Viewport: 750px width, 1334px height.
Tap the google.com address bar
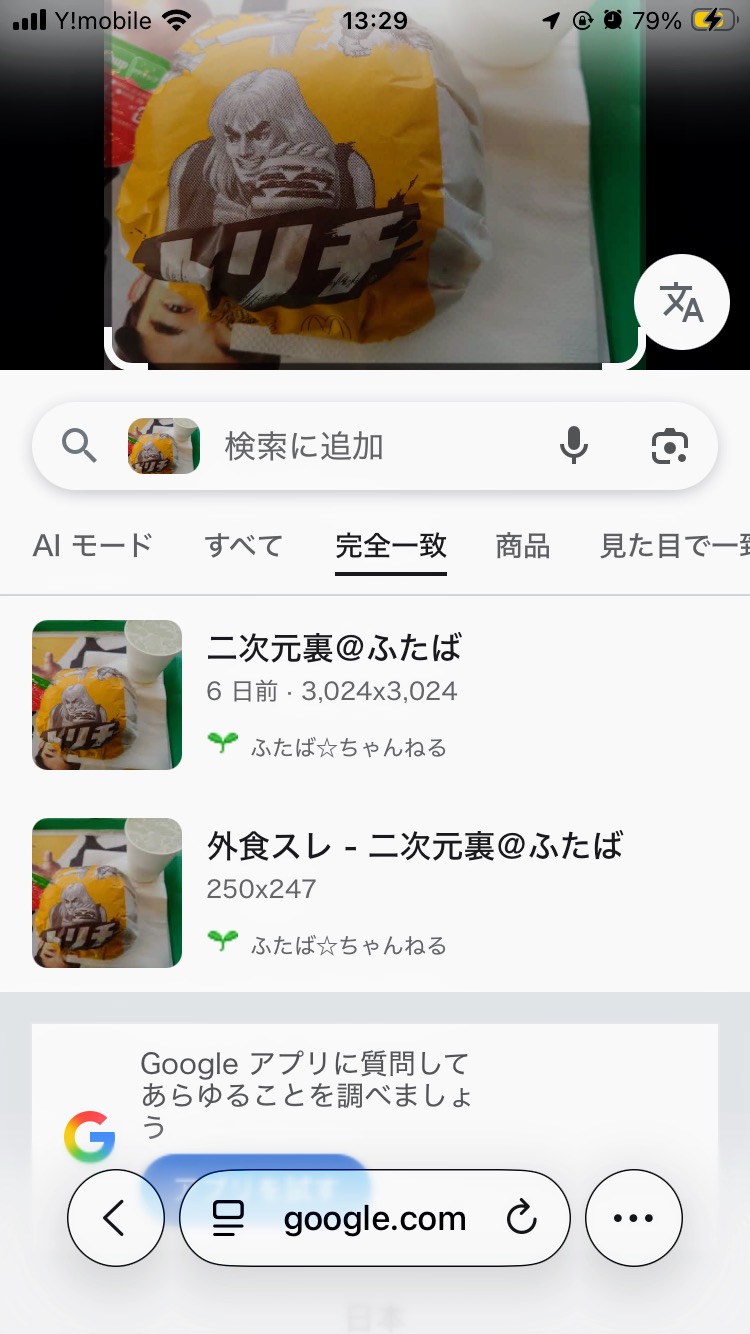pos(375,1219)
